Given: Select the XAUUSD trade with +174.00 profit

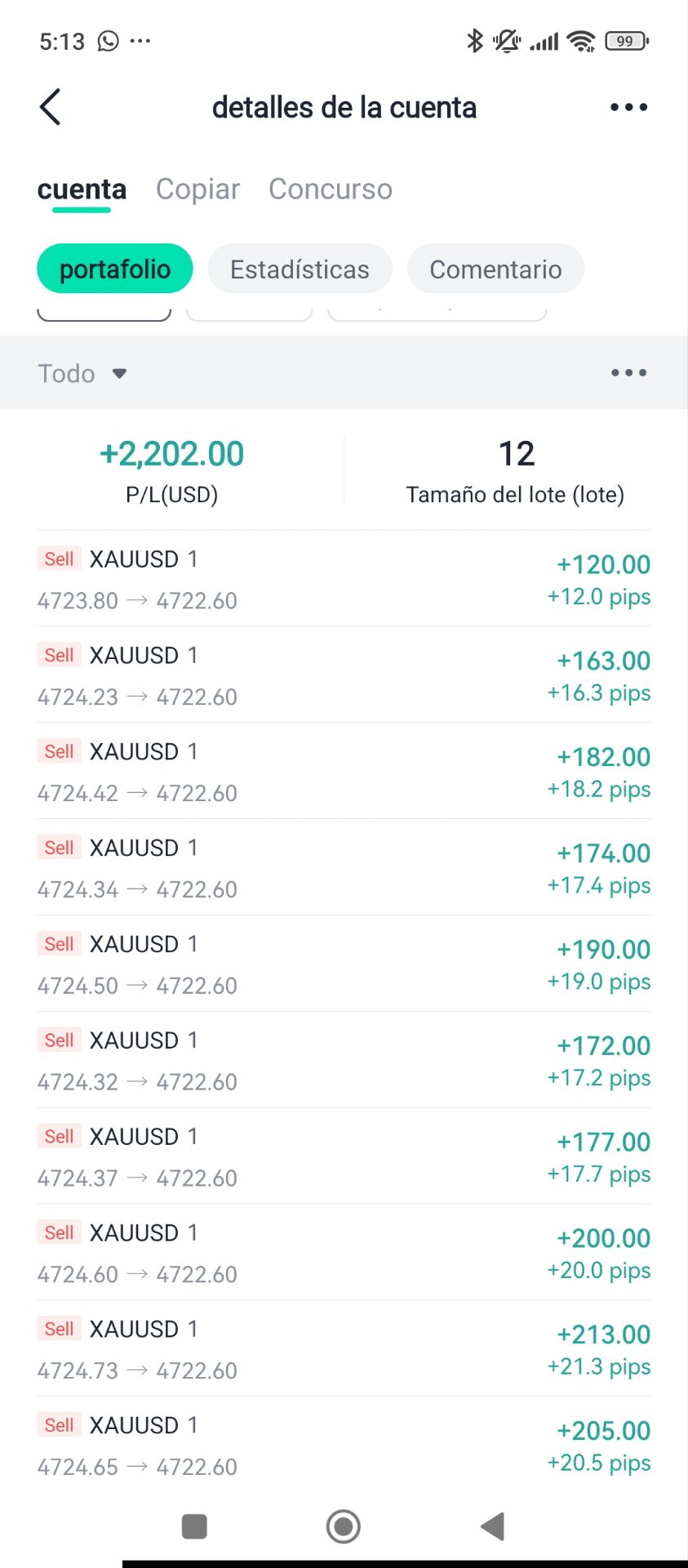Looking at the screenshot, I should coord(344,868).
